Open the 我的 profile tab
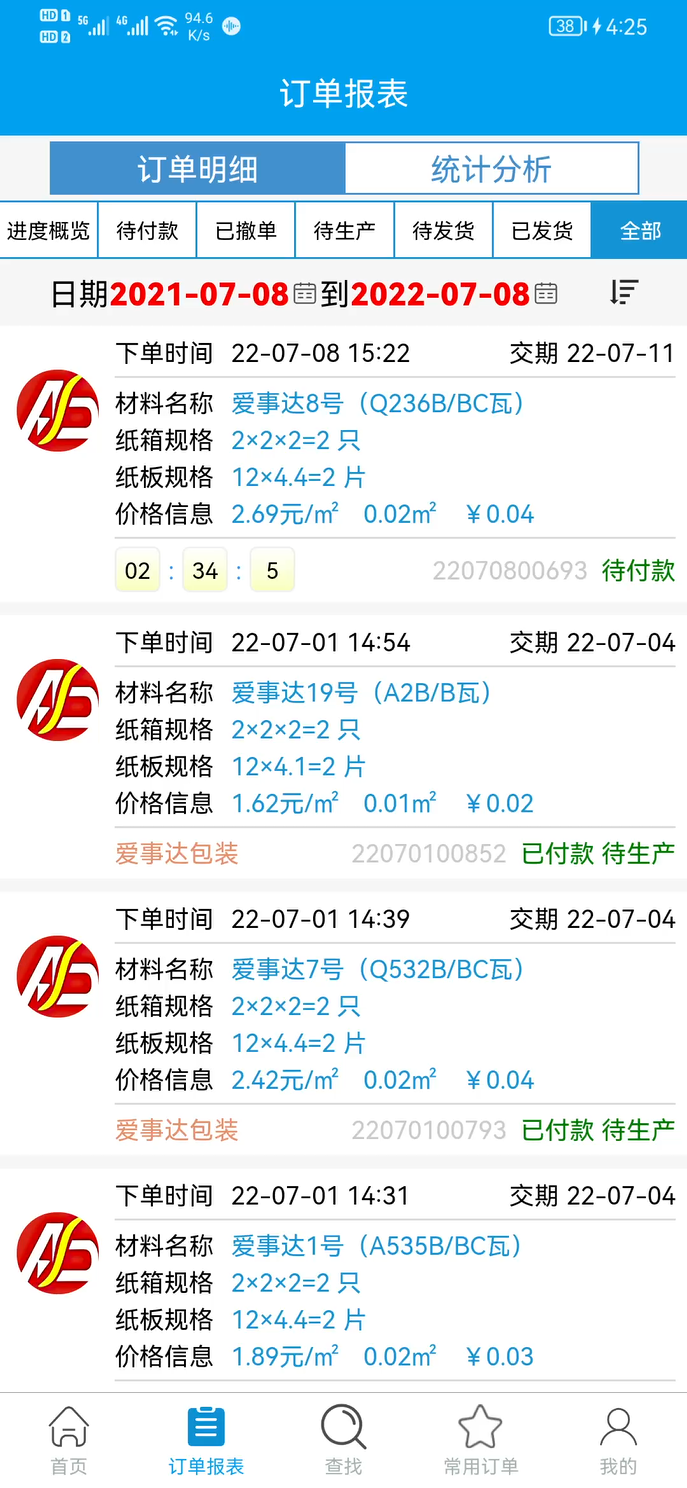 [x=618, y=1441]
